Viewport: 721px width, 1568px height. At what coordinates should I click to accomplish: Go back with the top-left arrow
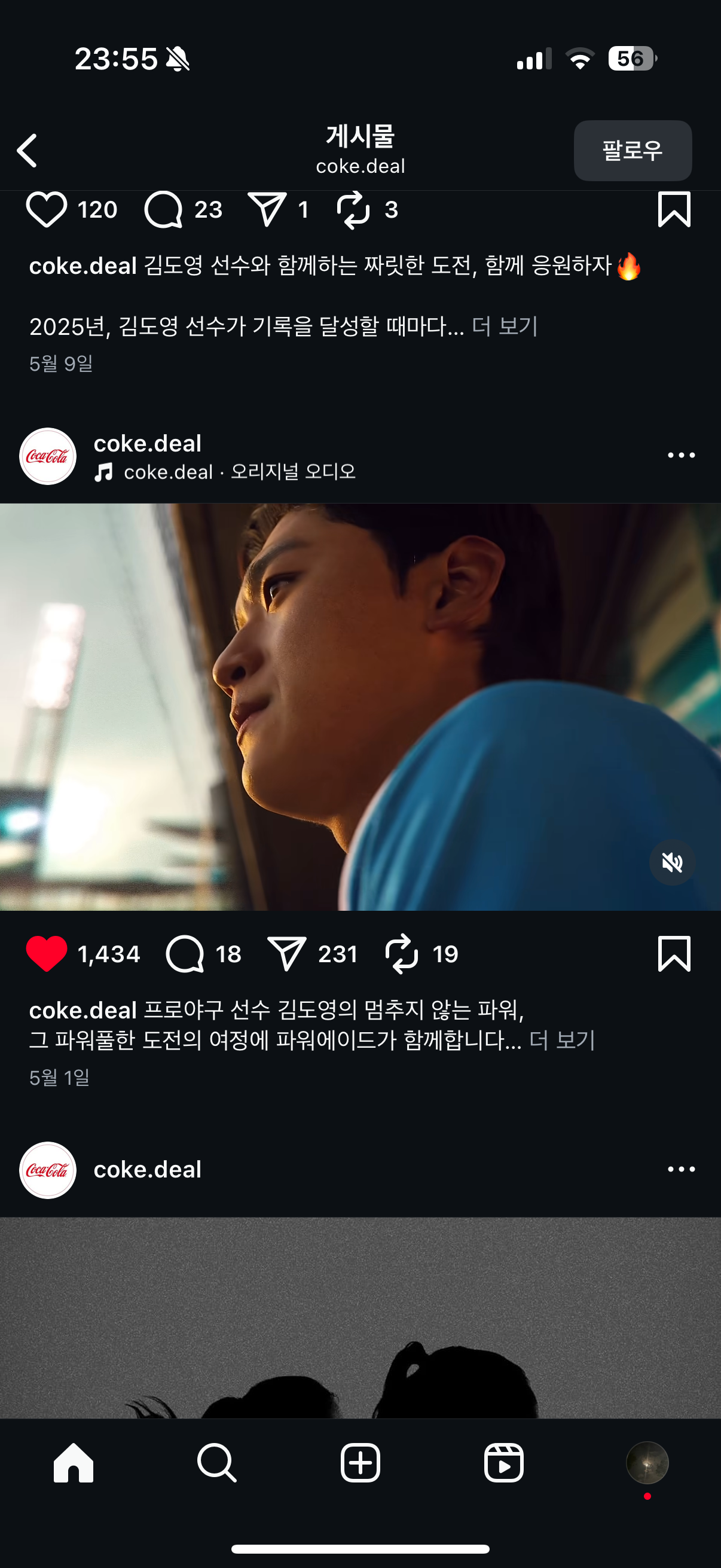[x=28, y=150]
